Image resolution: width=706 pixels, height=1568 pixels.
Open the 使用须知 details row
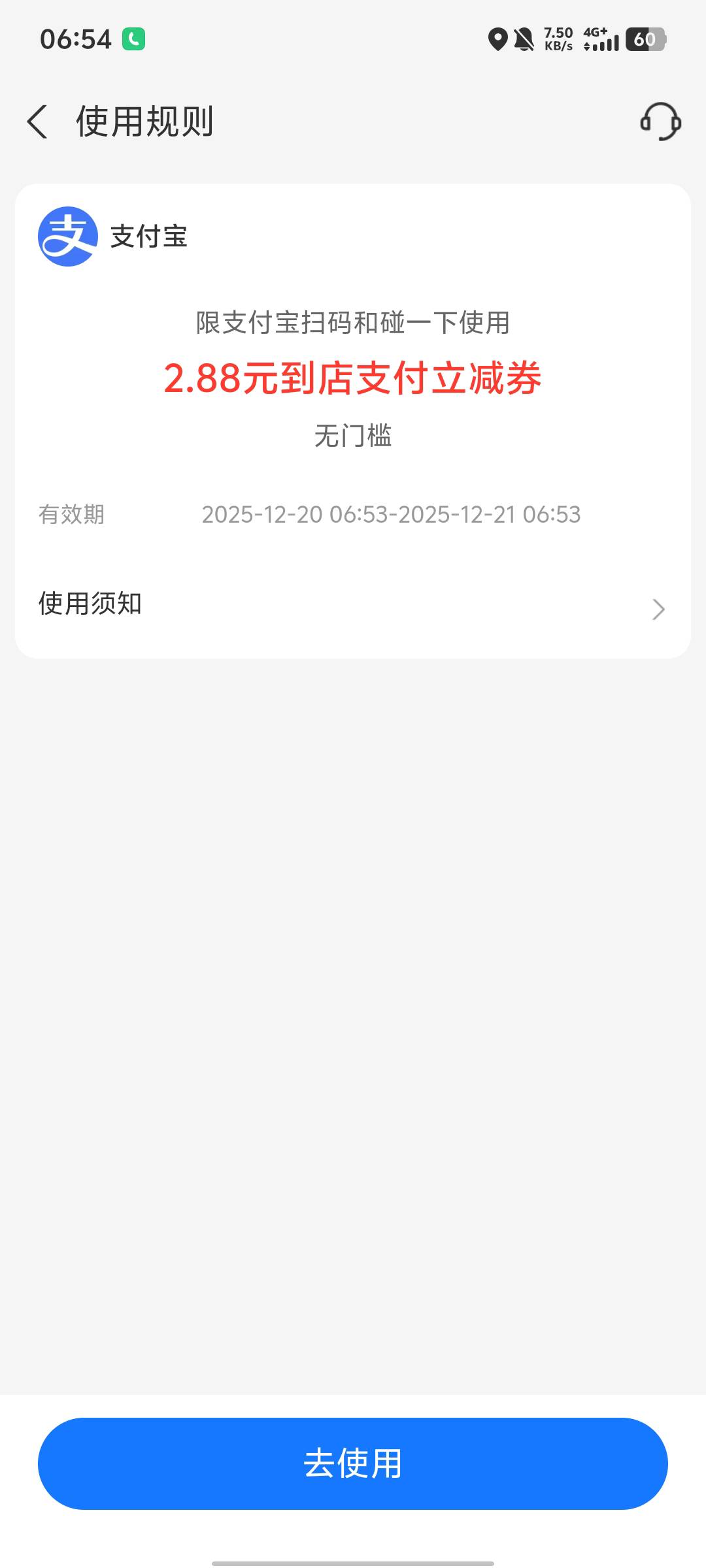tap(352, 605)
